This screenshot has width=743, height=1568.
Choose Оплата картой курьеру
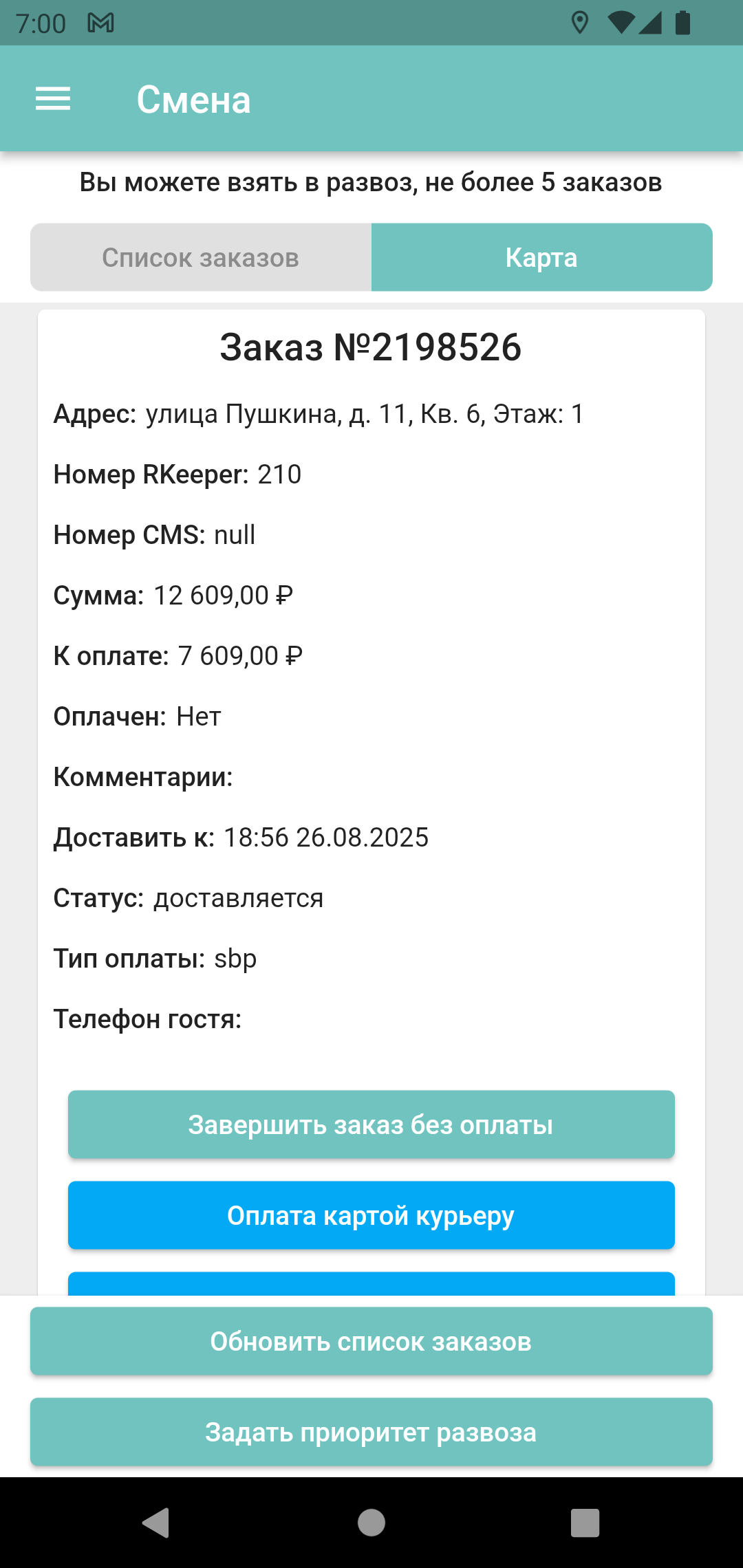click(371, 1215)
